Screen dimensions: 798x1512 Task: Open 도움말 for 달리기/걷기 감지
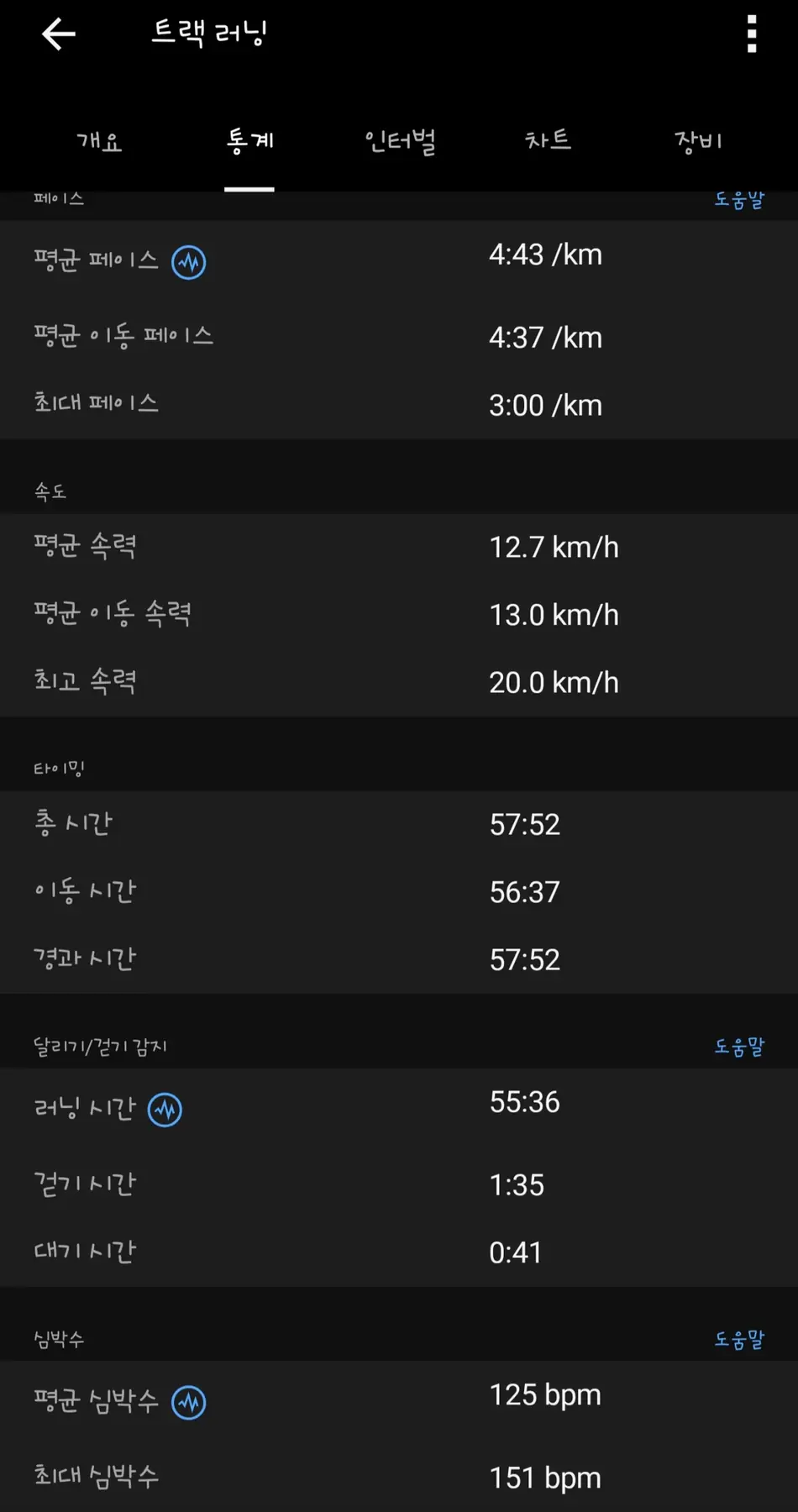point(739,1047)
